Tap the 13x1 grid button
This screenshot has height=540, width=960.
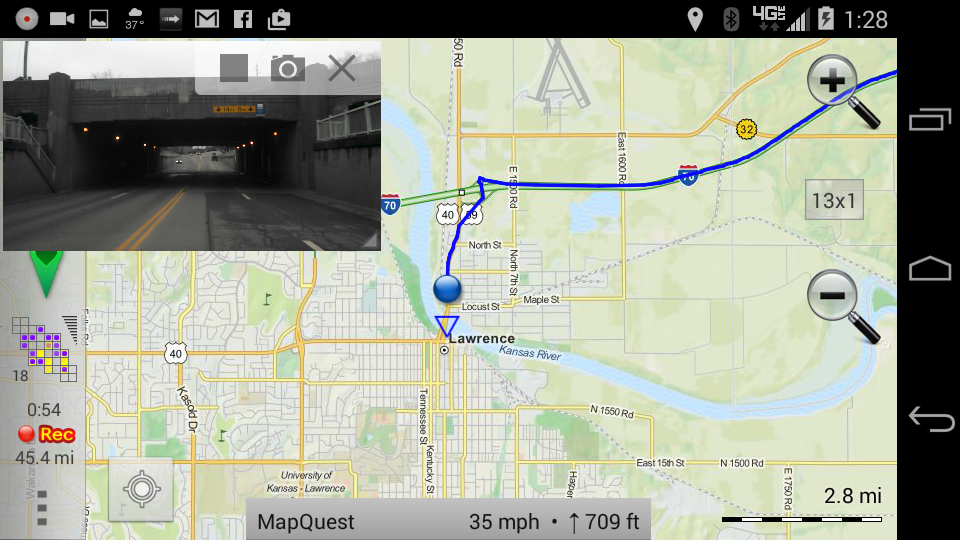point(834,200)
